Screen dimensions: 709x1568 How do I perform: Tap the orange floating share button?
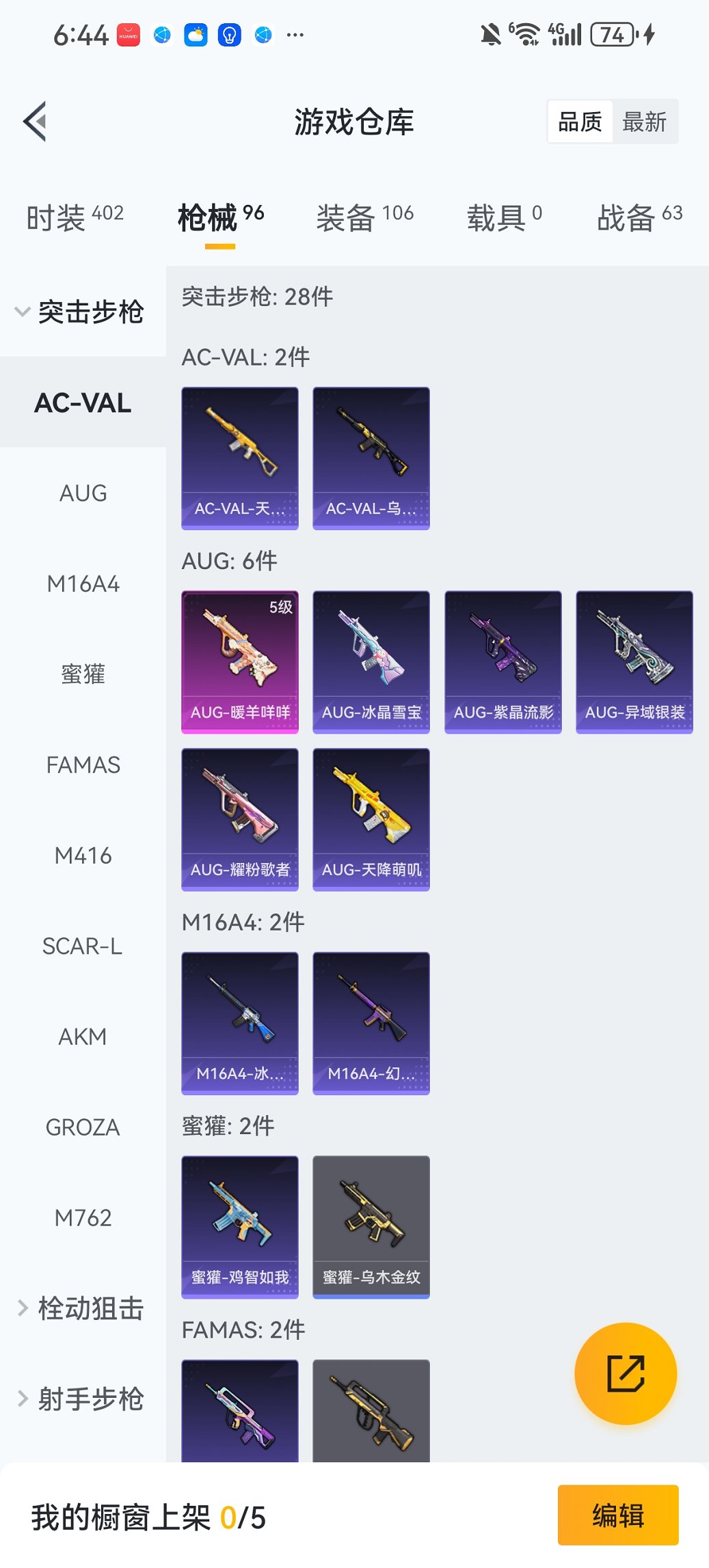pyautogui.click(x=626, y=1373)
